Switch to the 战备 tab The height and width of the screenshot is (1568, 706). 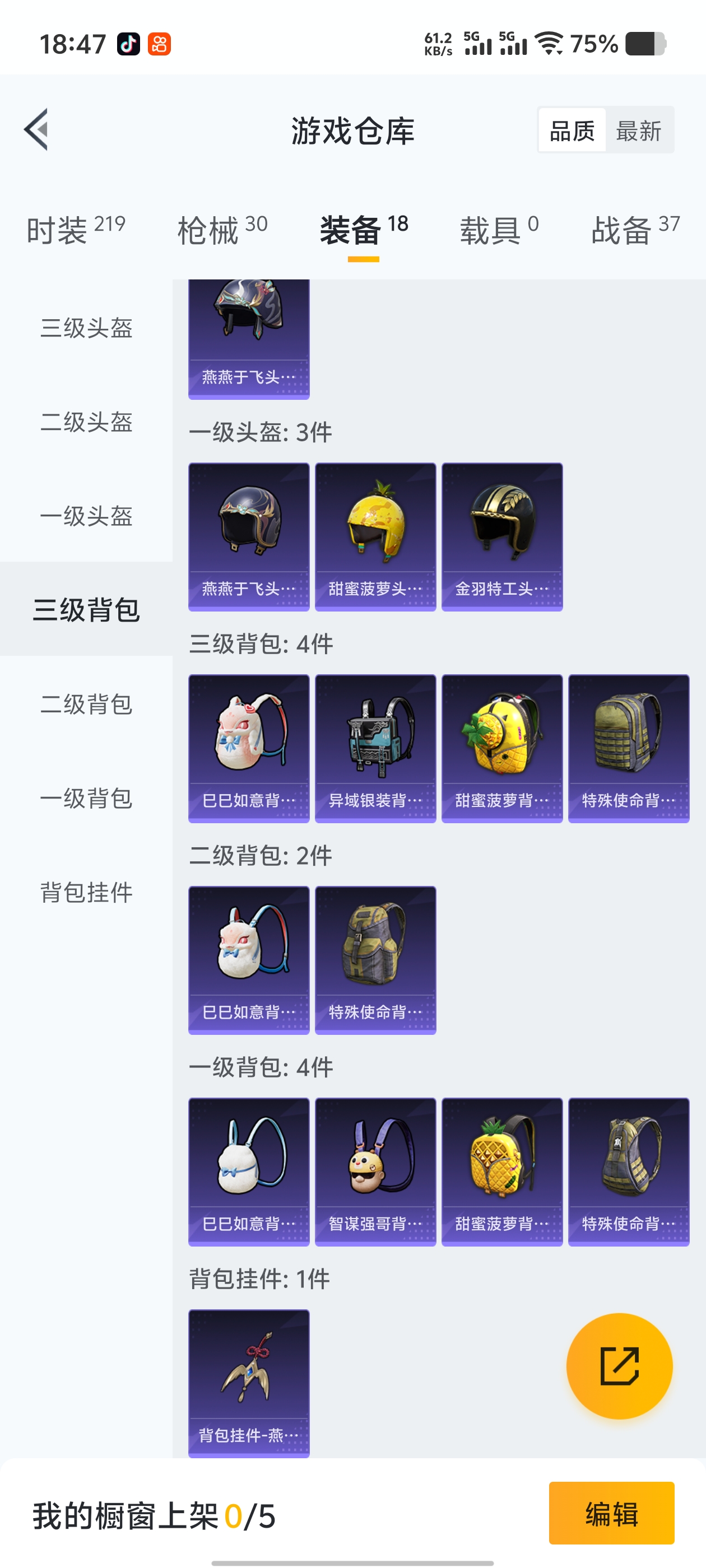click(635, 230)
